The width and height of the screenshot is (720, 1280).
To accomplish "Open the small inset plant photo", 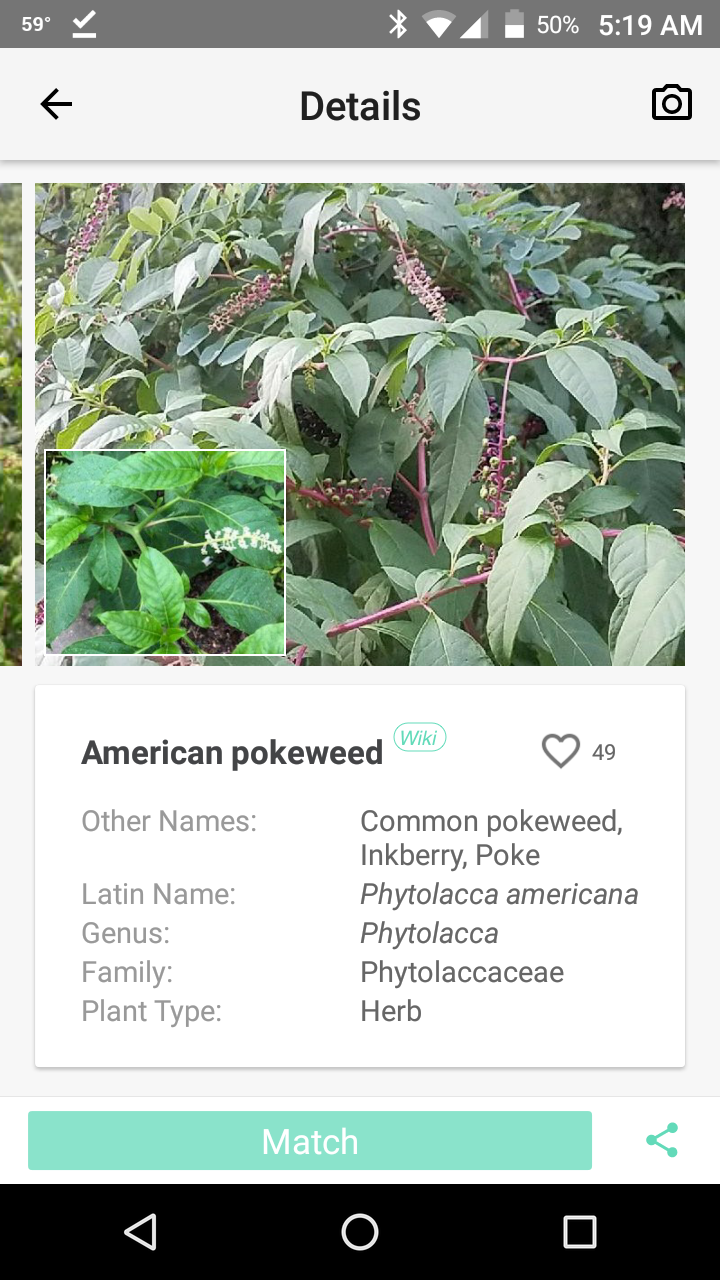I will point(165,552).
